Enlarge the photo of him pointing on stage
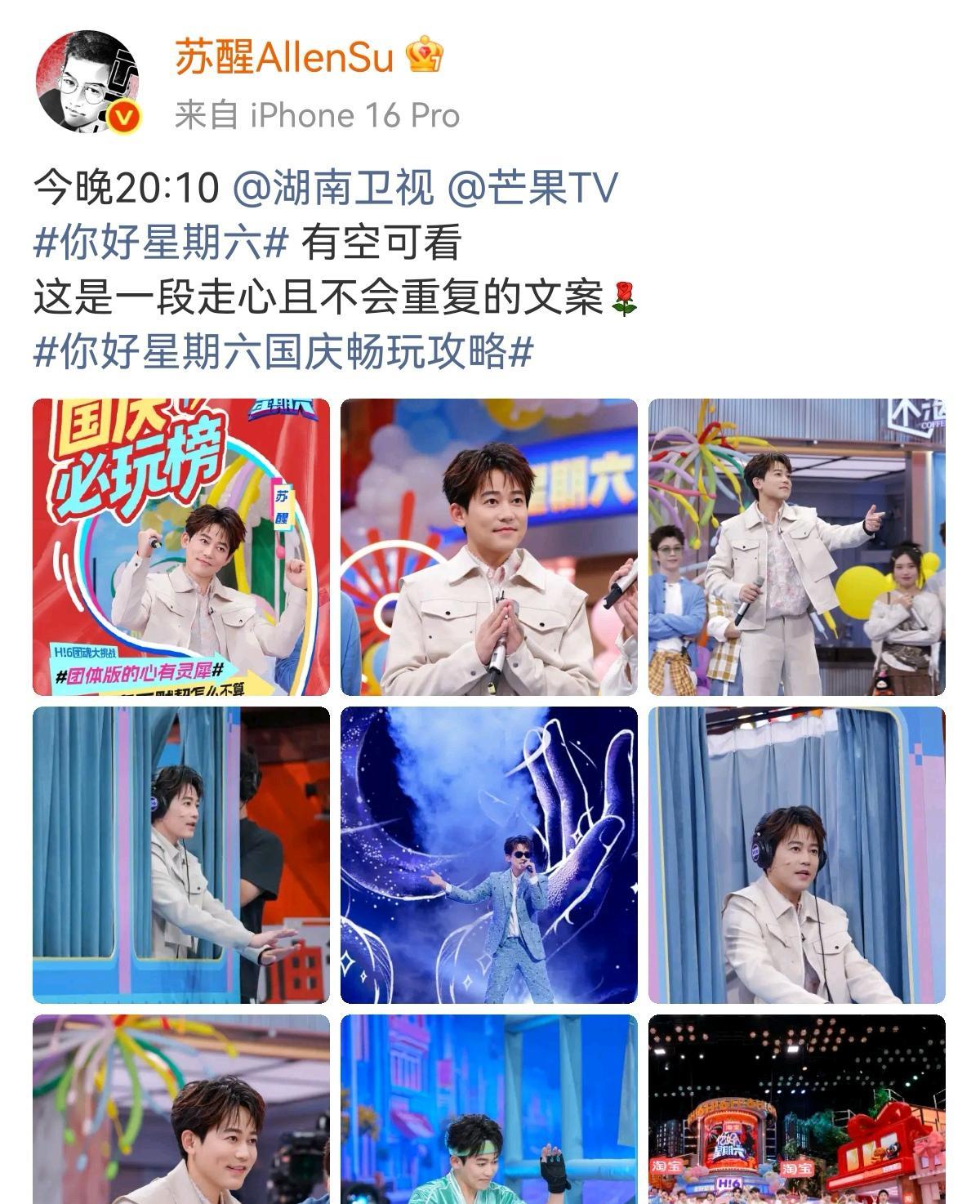 [796, 547]
